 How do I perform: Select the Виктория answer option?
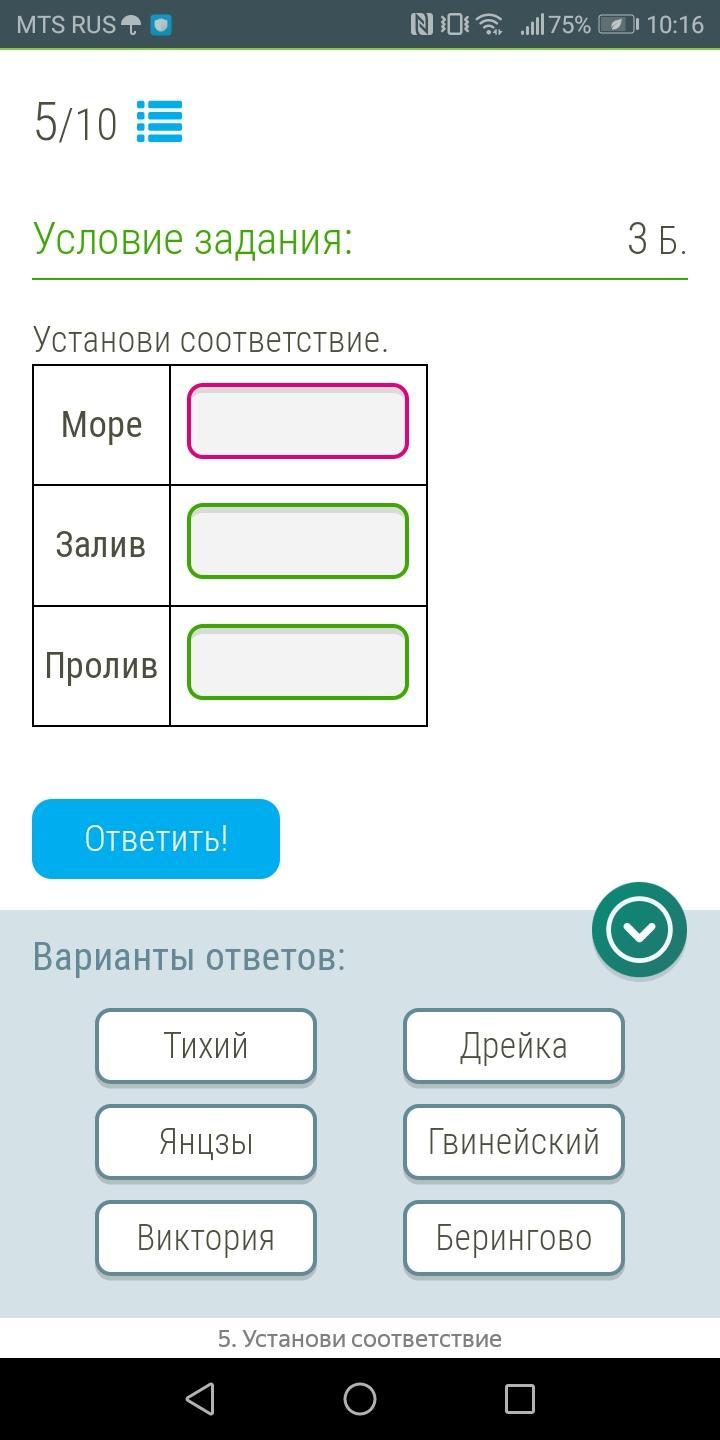tap(206, 1238)
